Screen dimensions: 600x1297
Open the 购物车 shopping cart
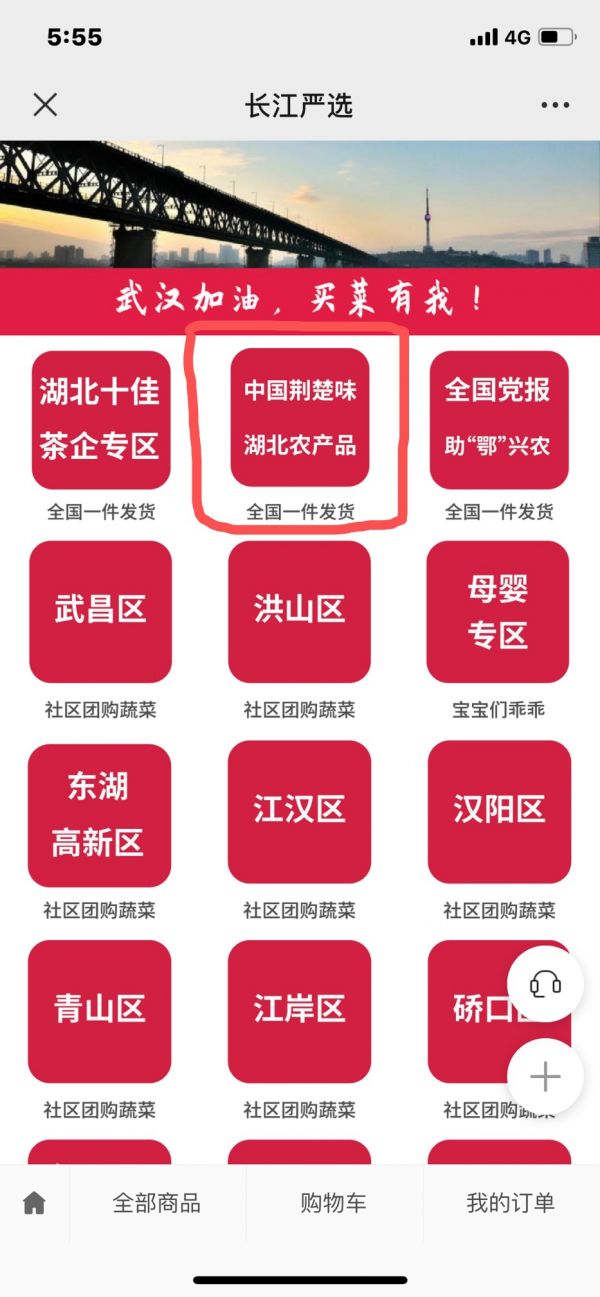coord(333,1203)
